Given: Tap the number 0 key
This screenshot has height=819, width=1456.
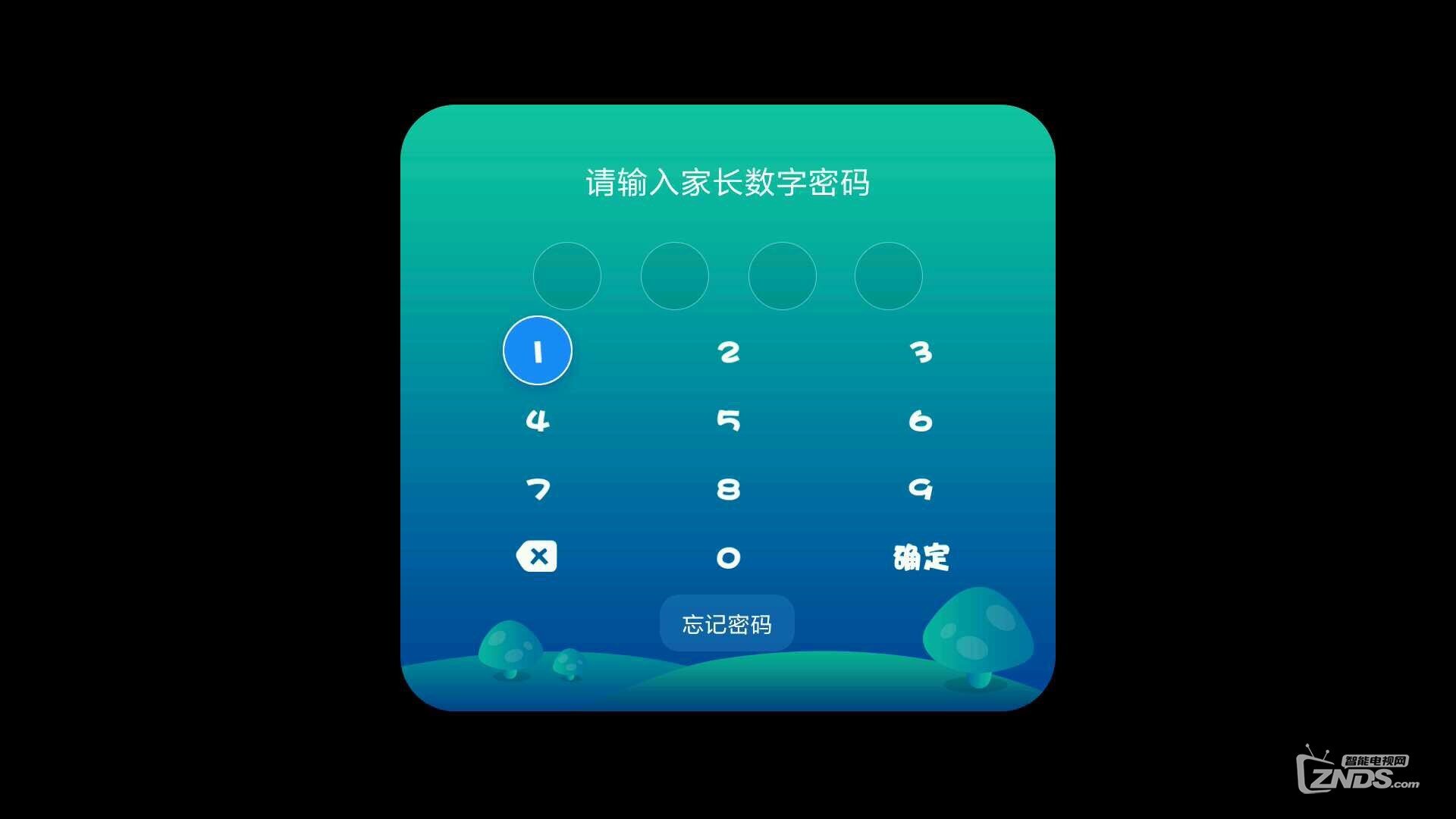Looking at the screenshot, I should (729, 557).
